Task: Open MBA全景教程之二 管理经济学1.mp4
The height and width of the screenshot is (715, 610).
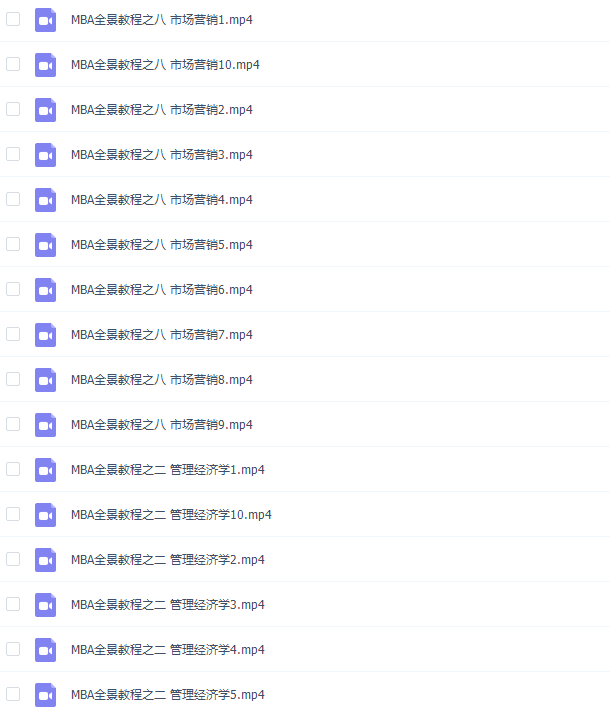Action: point(167,470)
